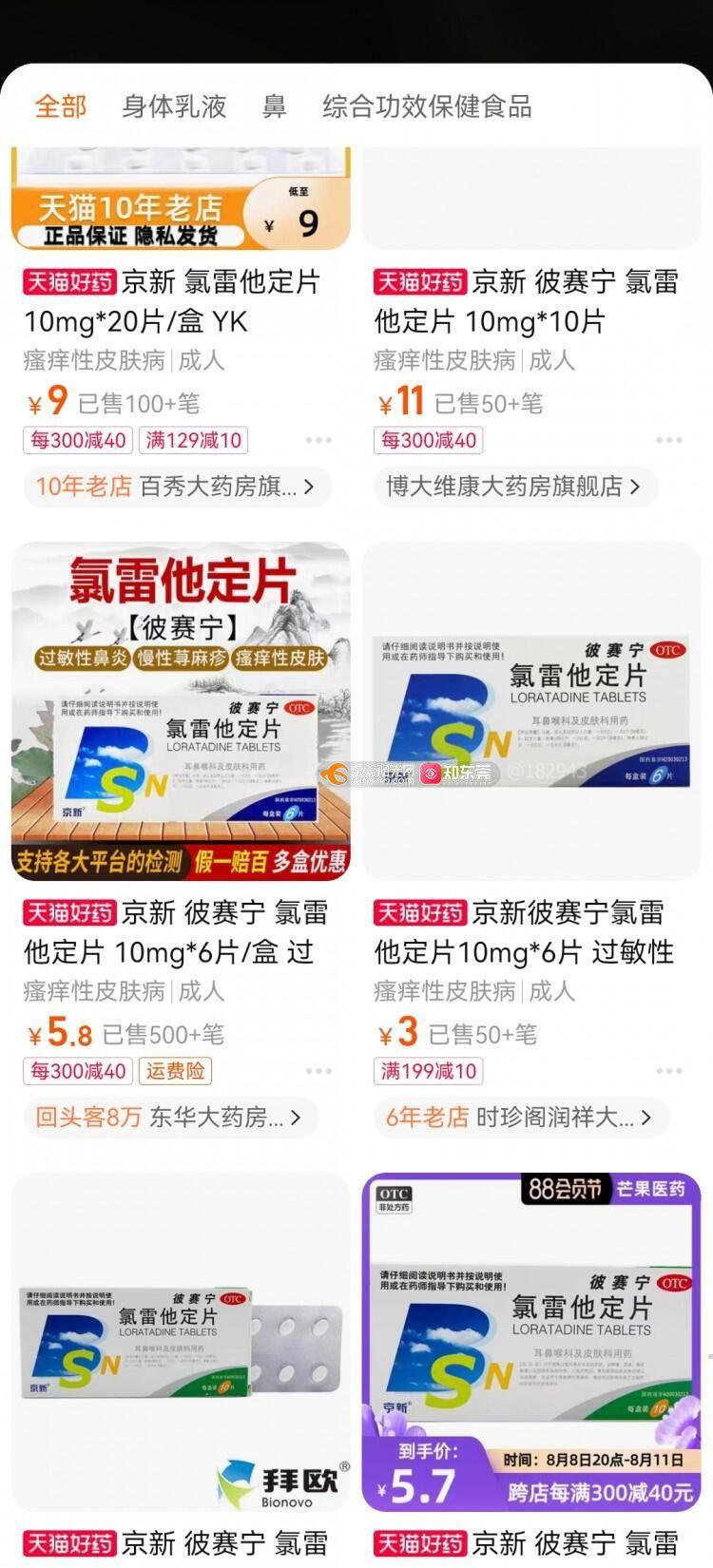The height and width of the screenshot is (1568, 713).
Task: Open the 综合功效保健食品 tab
Action: tap(427, 106)
